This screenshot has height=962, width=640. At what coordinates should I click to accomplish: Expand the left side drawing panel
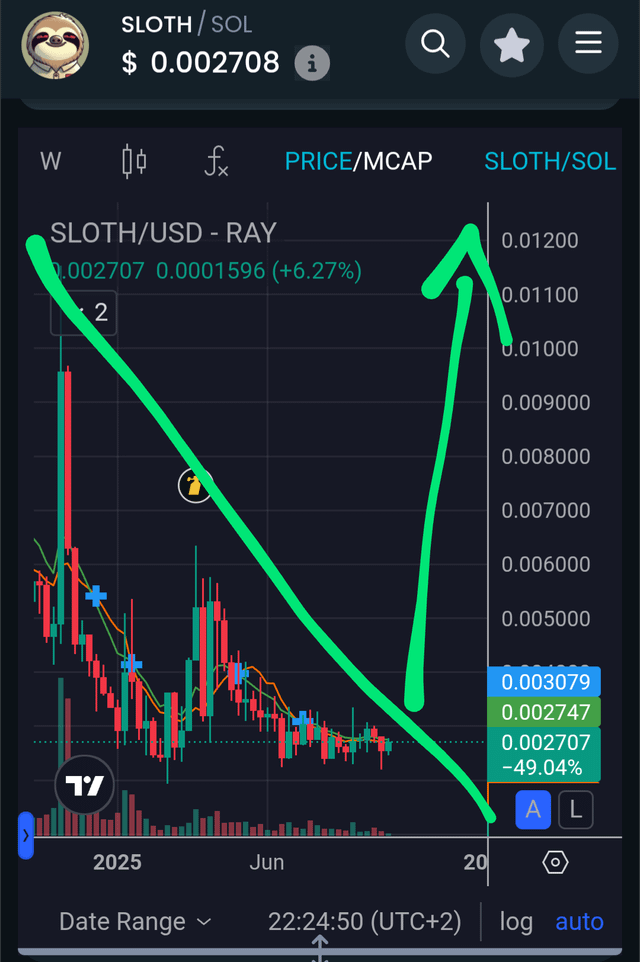tap(26, 836)
